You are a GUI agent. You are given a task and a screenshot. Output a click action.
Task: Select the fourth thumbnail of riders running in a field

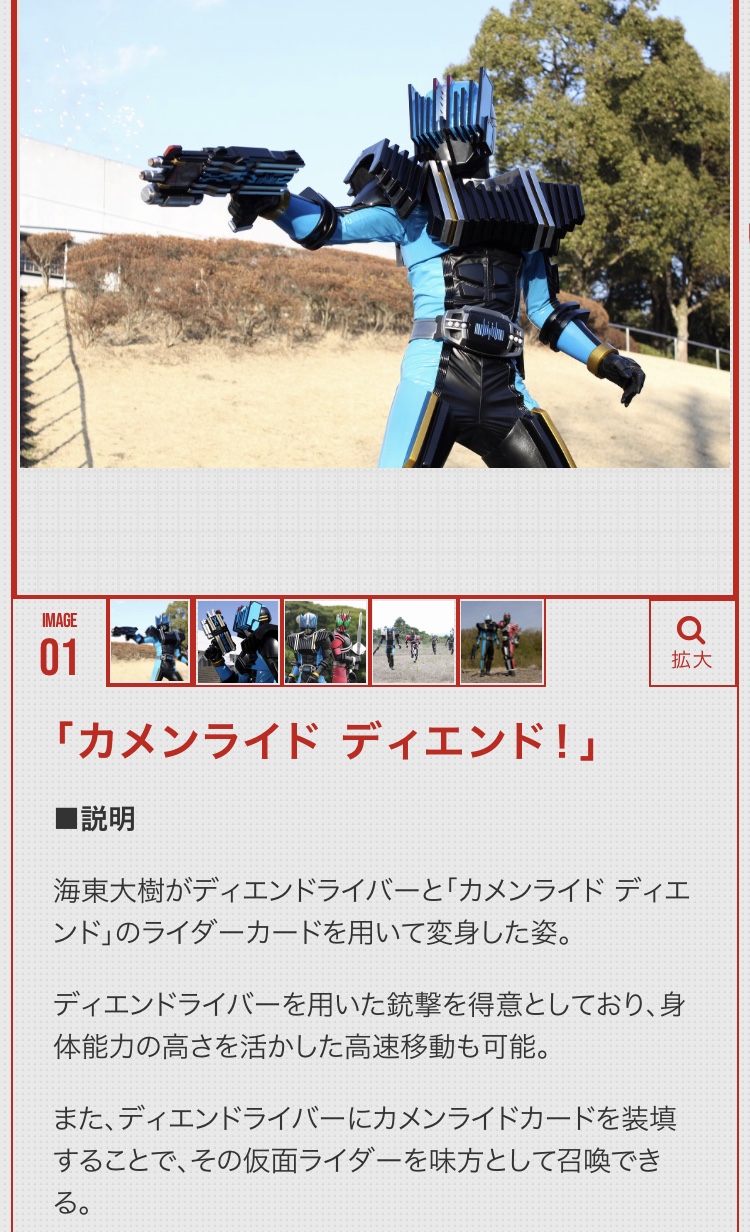coord(413,642)
